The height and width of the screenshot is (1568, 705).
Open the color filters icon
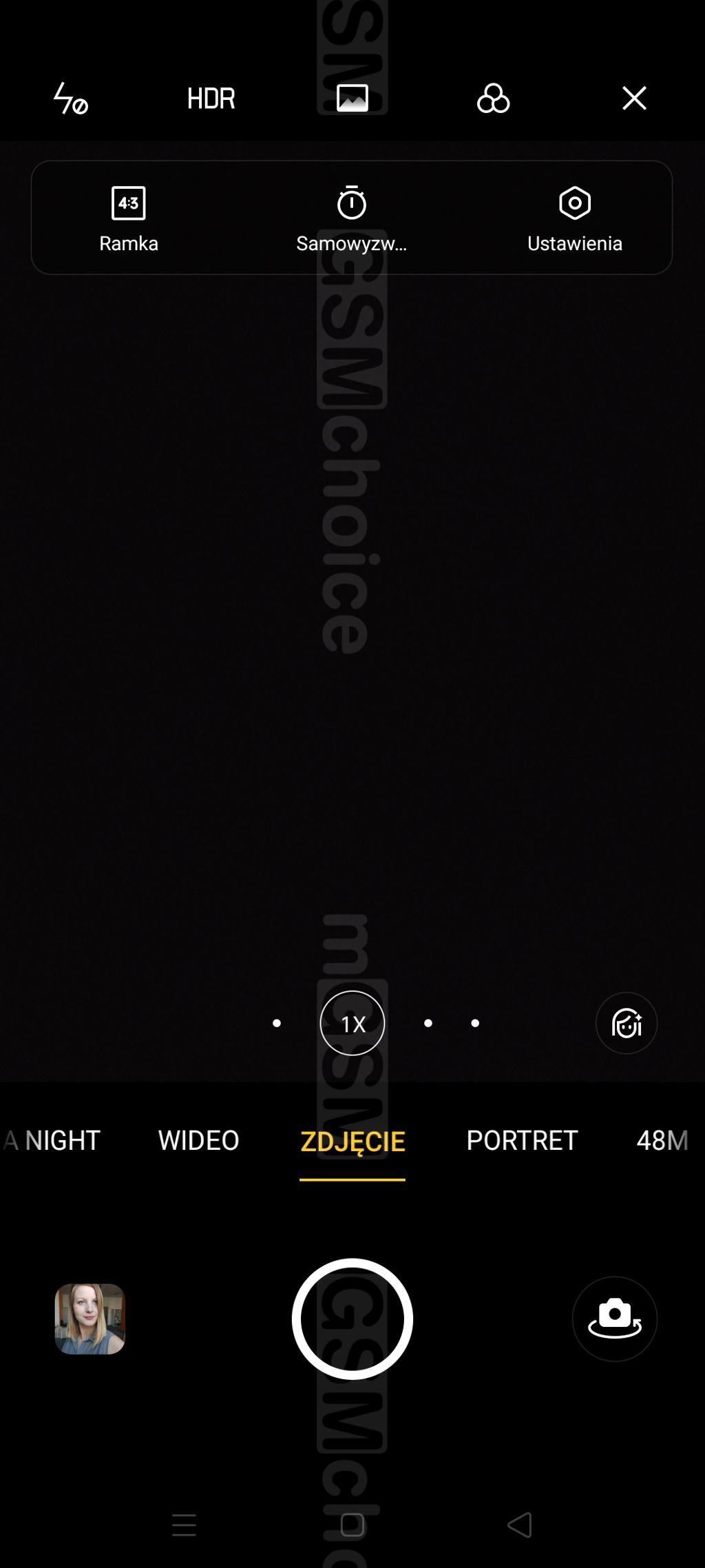point(494,99)
